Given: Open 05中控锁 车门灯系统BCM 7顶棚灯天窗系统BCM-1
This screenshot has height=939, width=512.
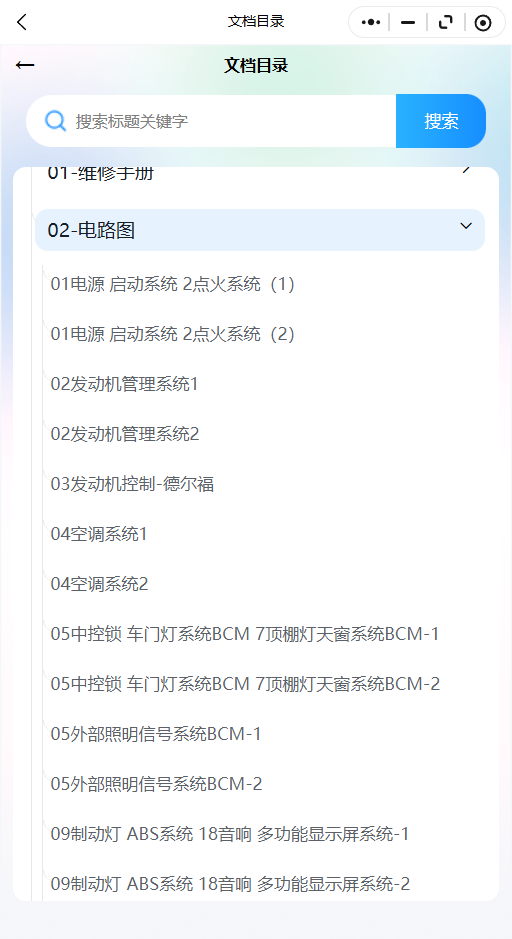Looking at the screenshot, I should [x=245, y=634].
